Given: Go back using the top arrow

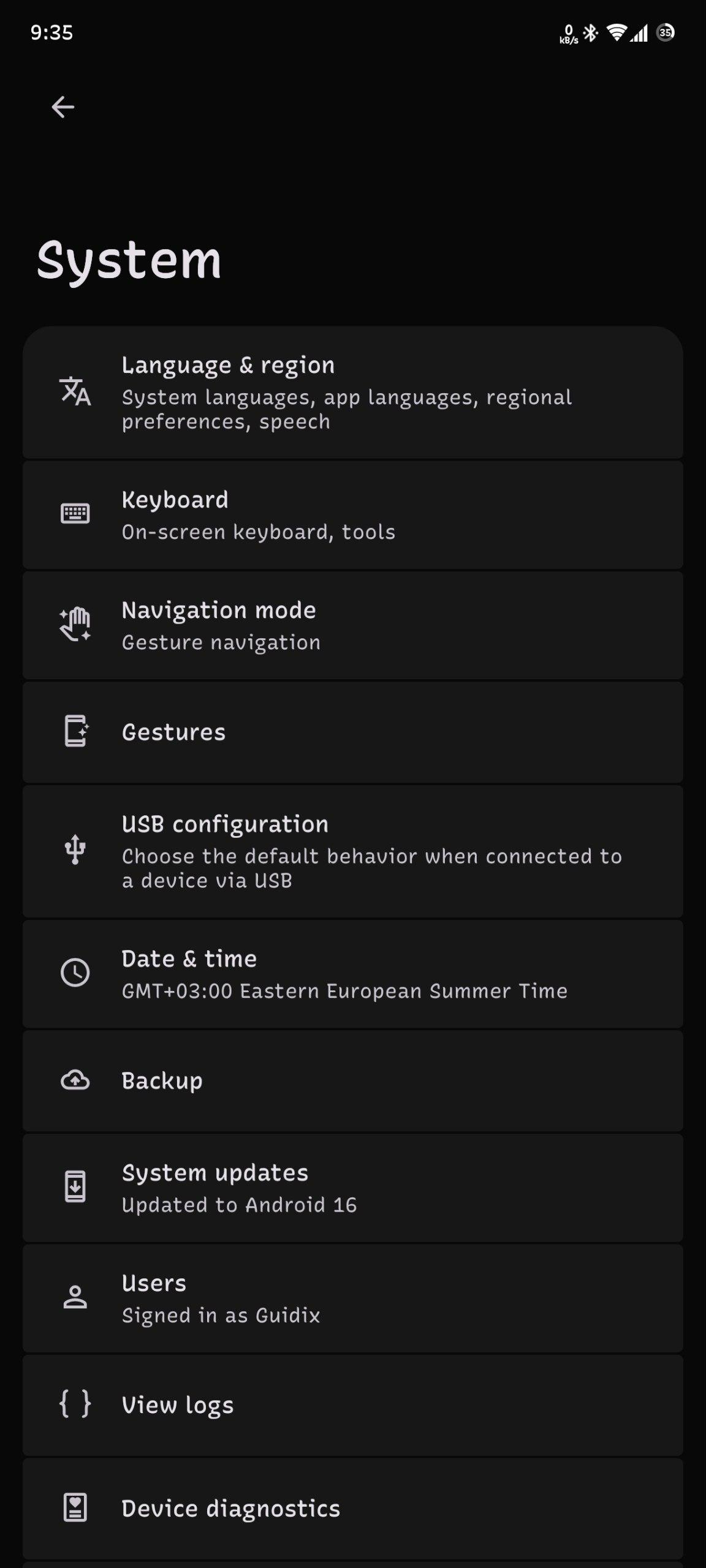Looking at the screenshot, I should [x=63, y=107].
